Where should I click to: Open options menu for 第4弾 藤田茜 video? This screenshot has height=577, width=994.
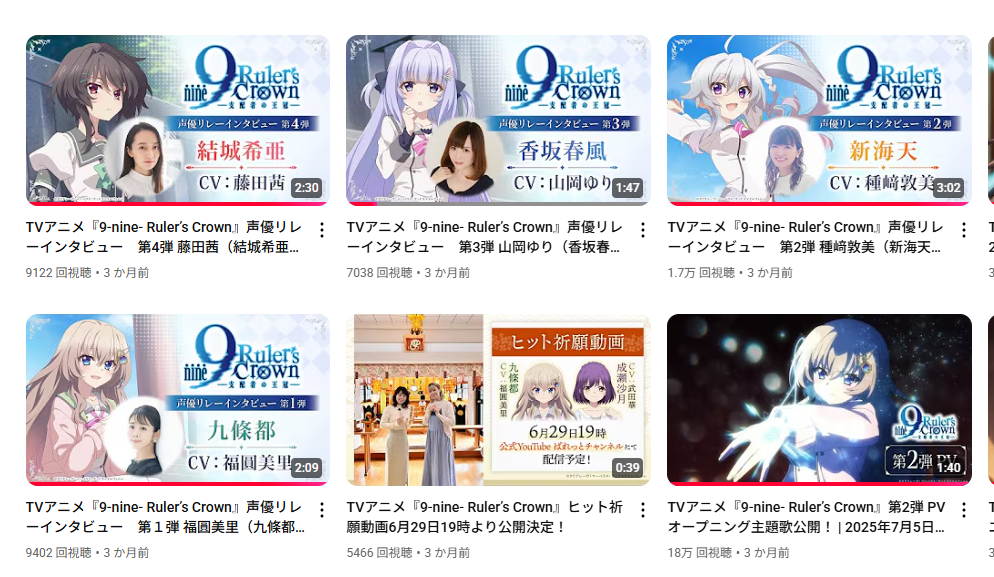(x=322, y=230)
